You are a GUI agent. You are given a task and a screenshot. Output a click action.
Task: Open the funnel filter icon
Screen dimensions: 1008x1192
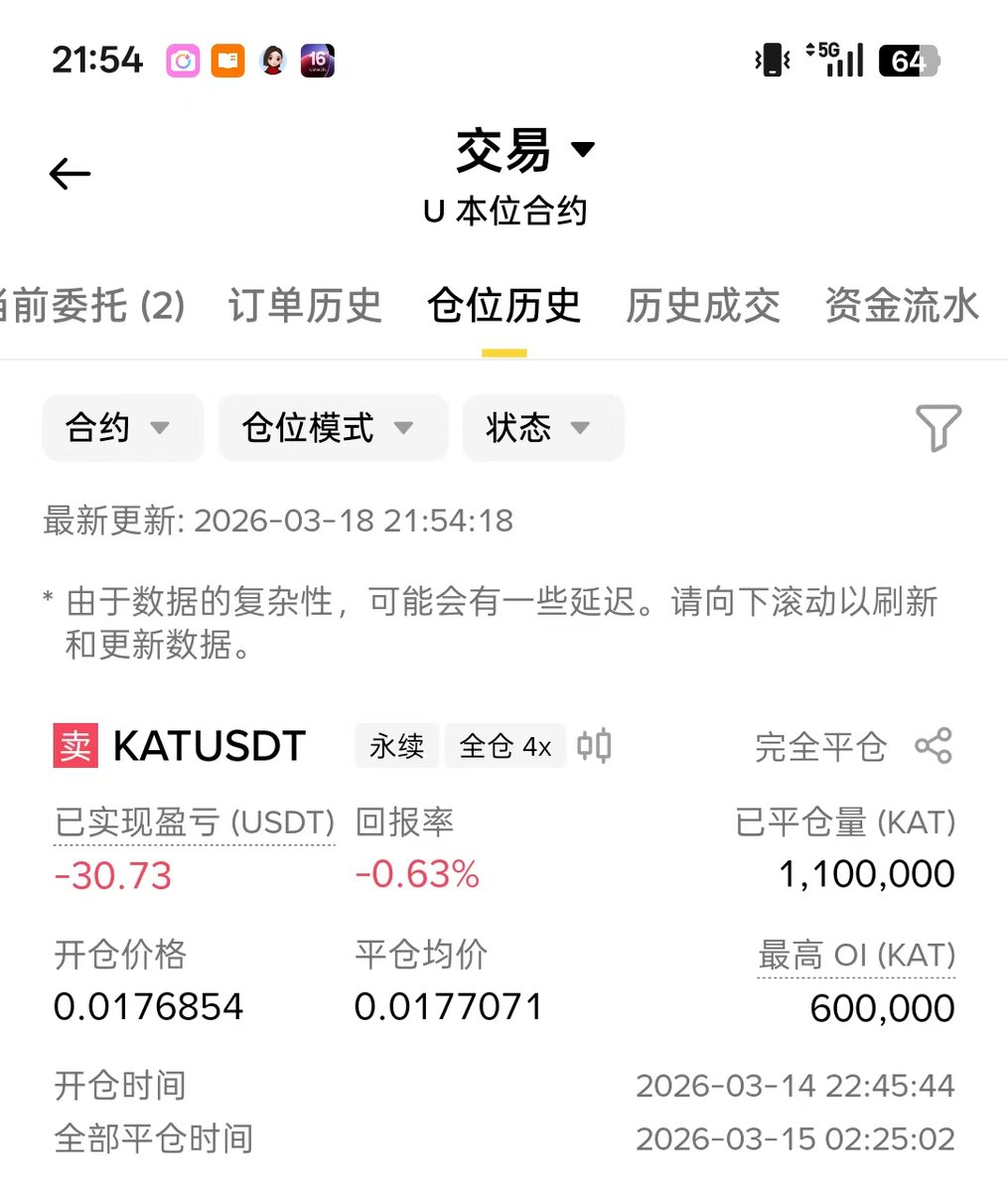pos(937,428)
